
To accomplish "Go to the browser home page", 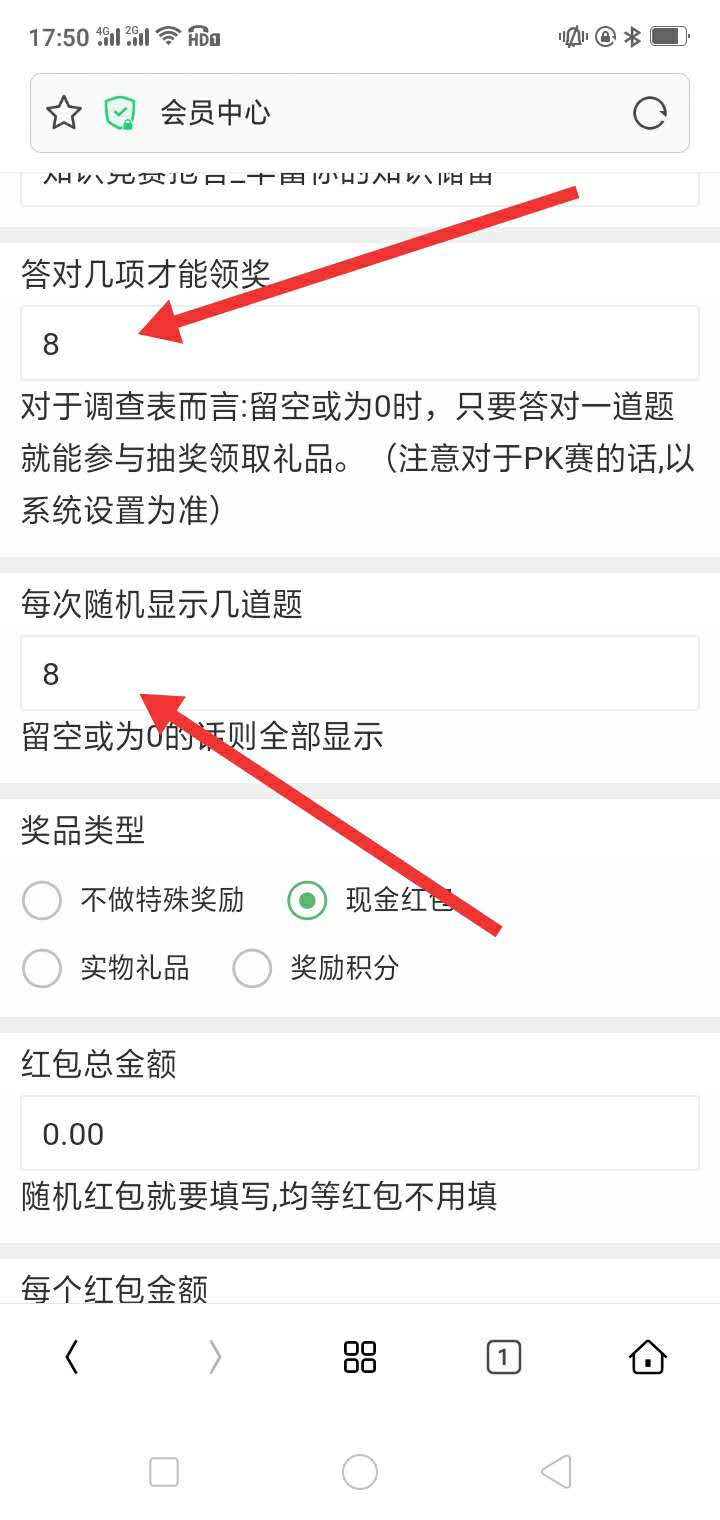I will click(647, 1357).
